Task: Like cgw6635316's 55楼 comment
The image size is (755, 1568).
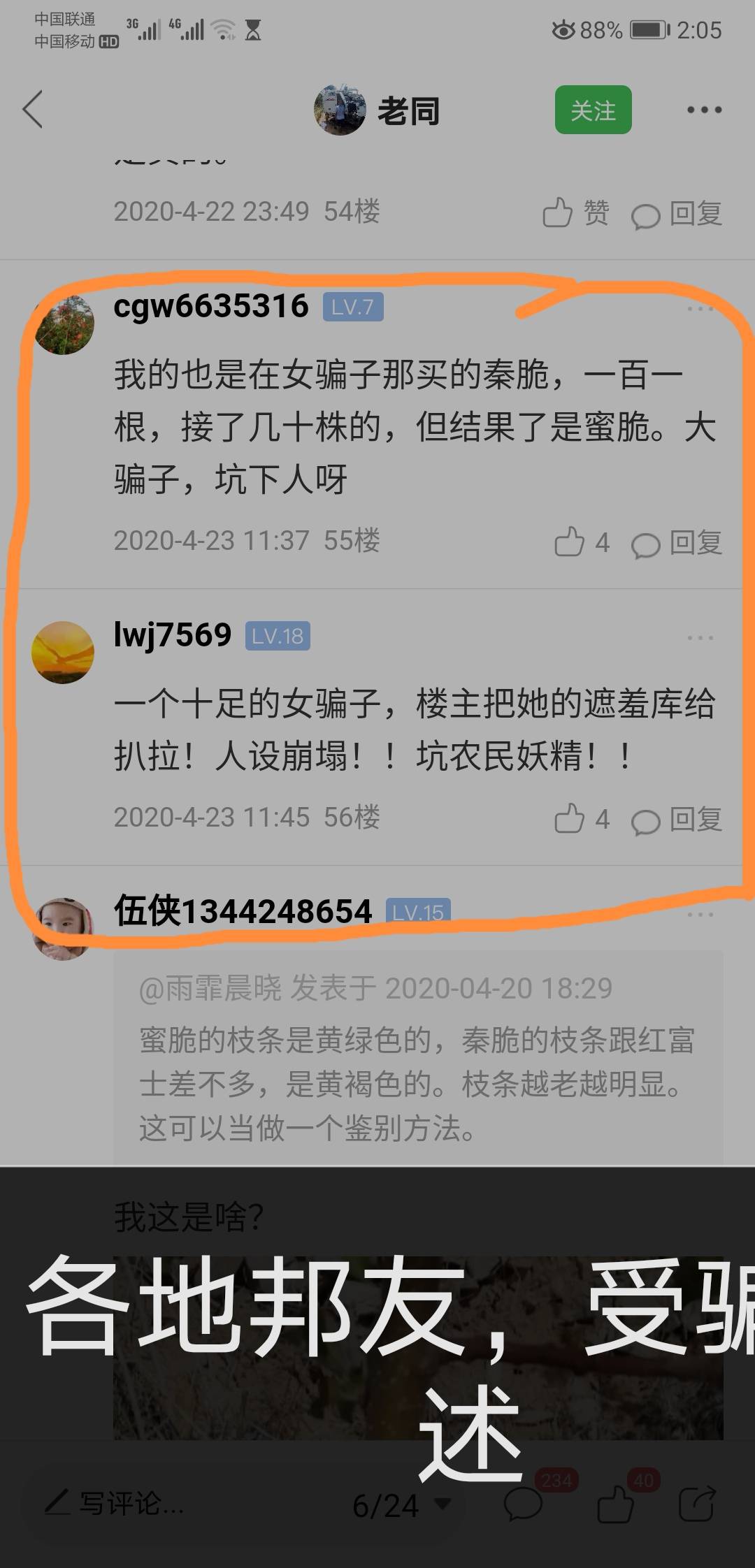Action: coord(582,542)
